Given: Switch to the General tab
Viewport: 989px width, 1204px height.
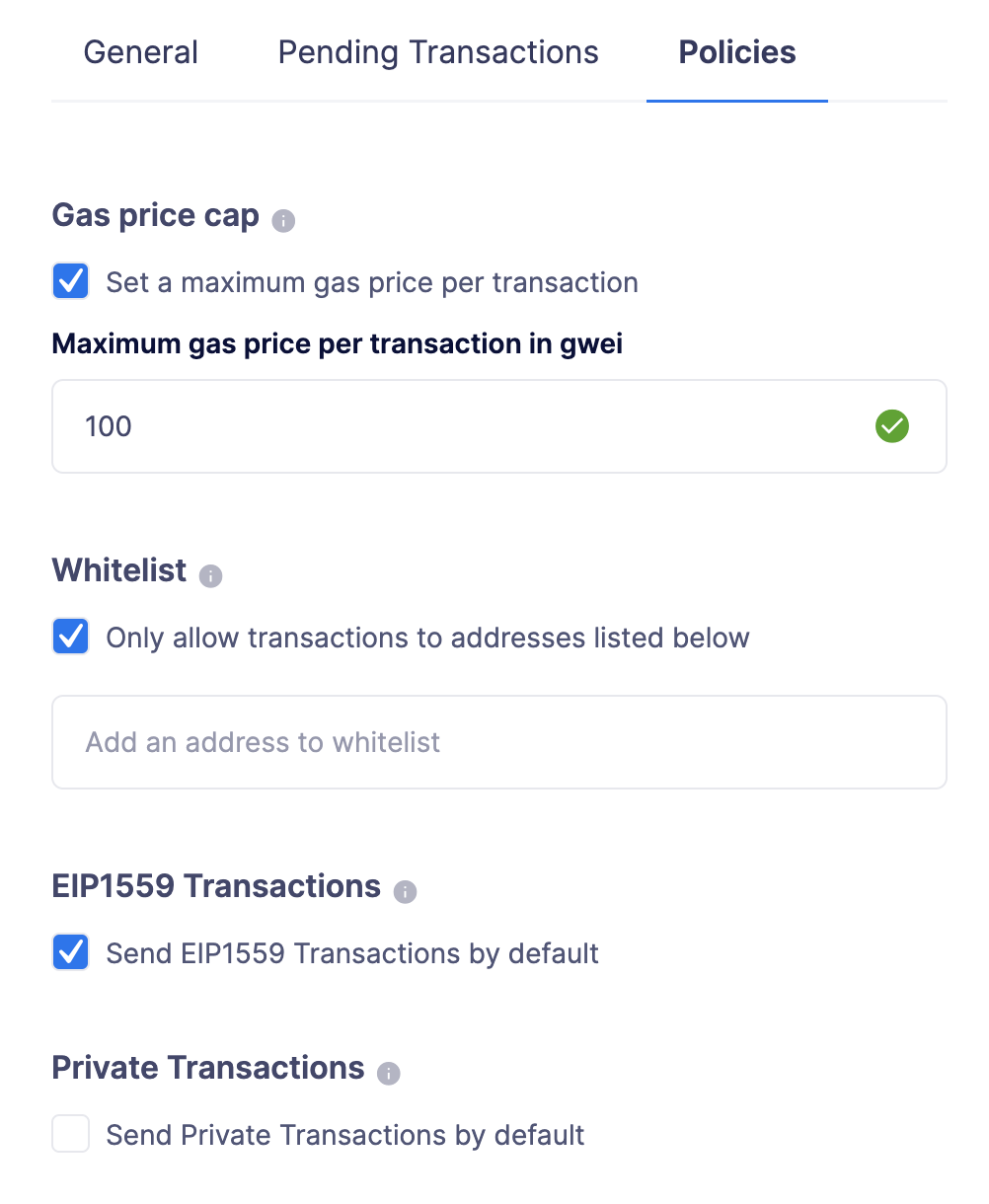Looking at the screenshot, I should click(140, 52).
